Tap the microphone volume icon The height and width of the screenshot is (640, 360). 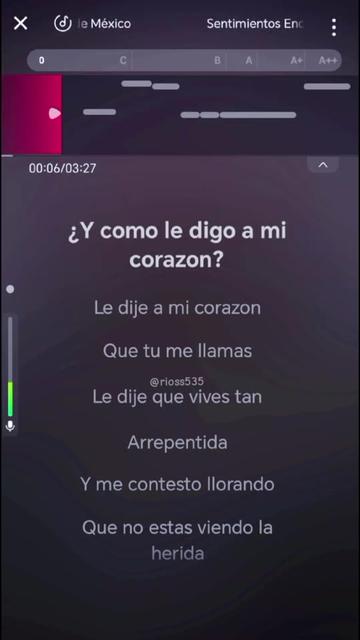pos(10,427)
